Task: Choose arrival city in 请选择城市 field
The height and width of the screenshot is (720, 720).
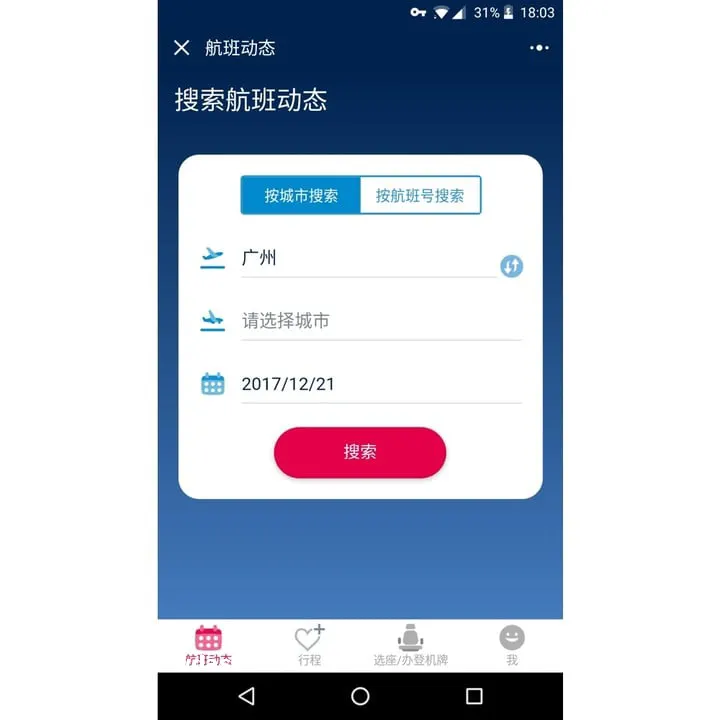Action: pyautogui.click(x=380, y=321)
